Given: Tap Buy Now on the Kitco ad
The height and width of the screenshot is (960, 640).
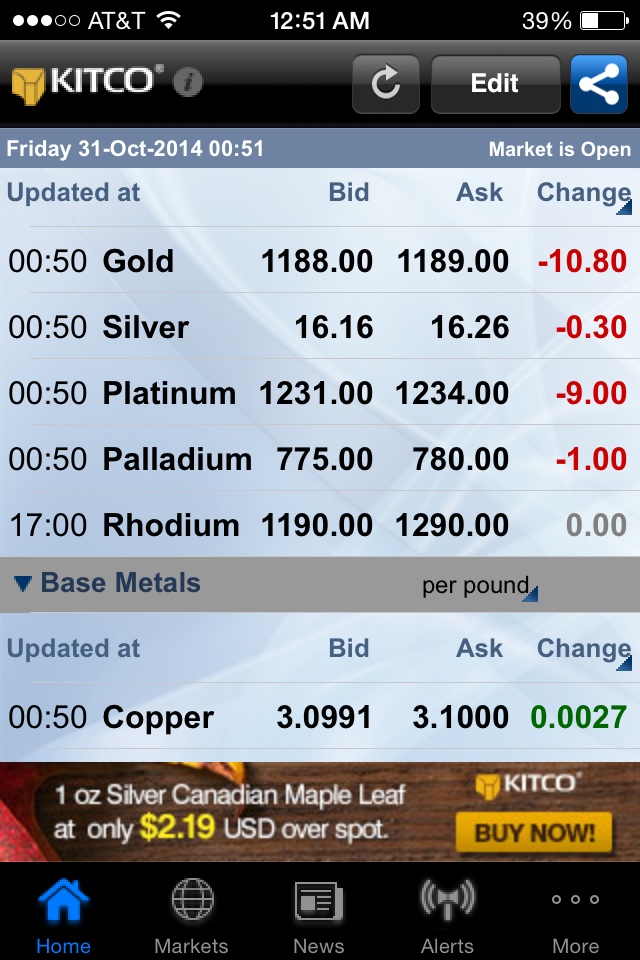Looking at the screenshot, I should coord(534,830).
